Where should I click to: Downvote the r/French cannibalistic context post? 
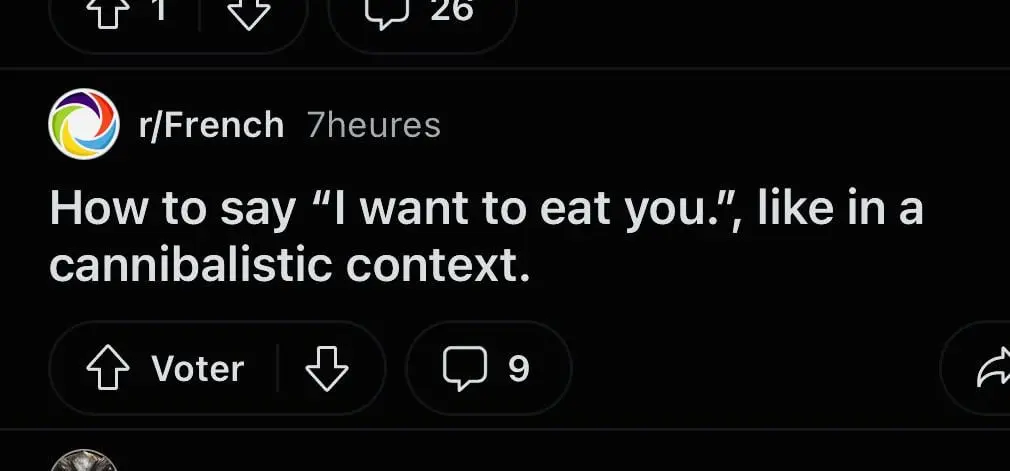pos(326,370)
